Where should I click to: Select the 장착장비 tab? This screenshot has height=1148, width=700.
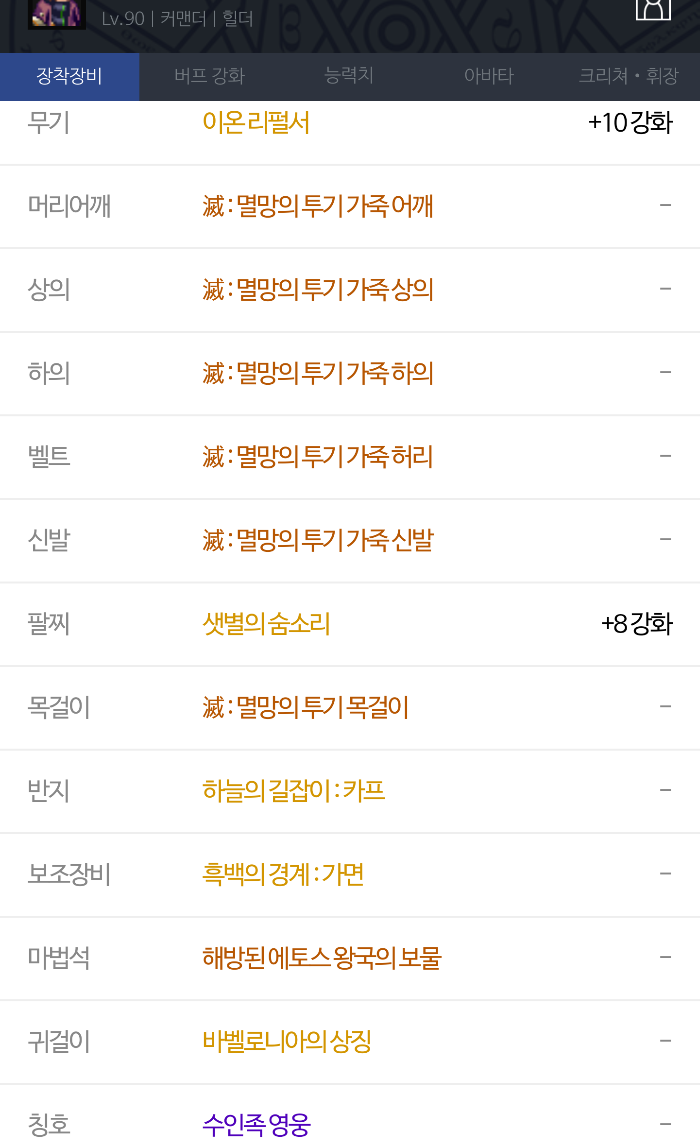[x=69, y=76]
